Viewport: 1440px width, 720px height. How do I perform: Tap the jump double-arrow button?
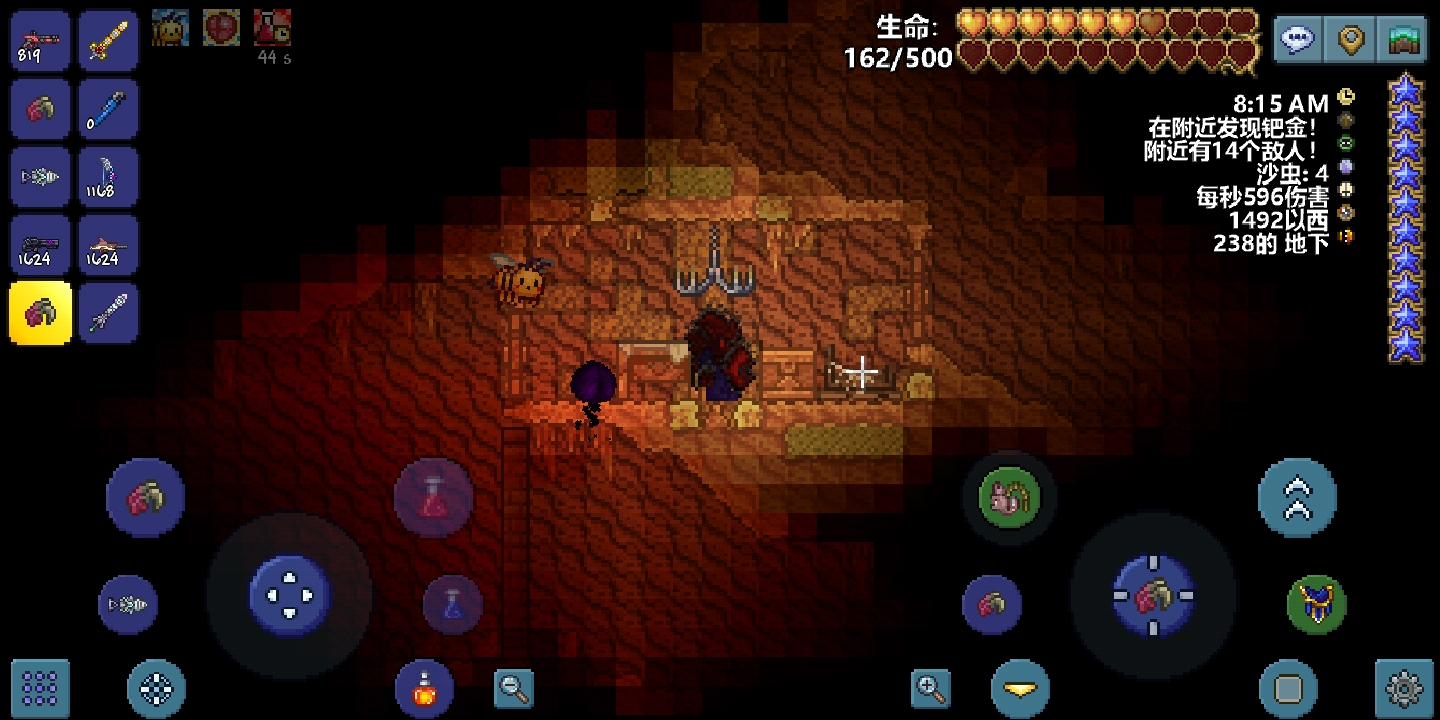pyautogui.click(x=1297, y=497)
